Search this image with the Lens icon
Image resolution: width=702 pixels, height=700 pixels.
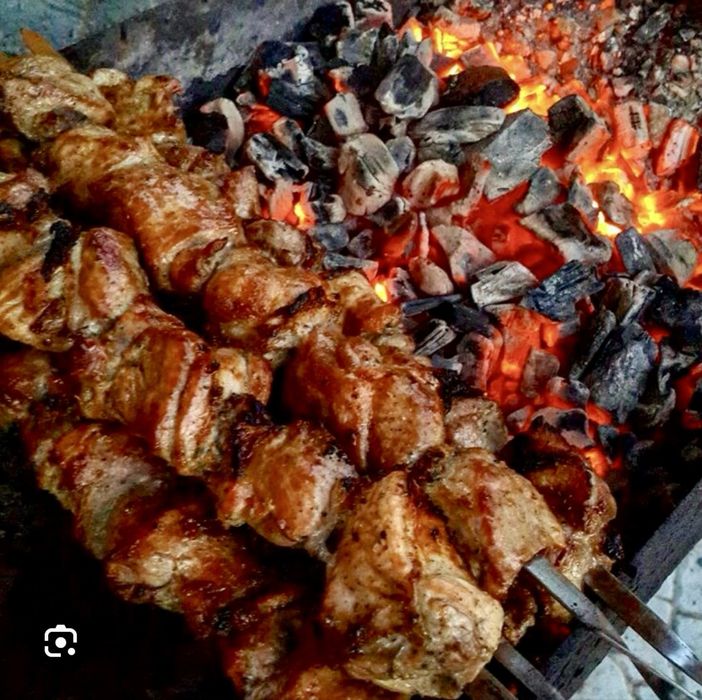(61, 641)
